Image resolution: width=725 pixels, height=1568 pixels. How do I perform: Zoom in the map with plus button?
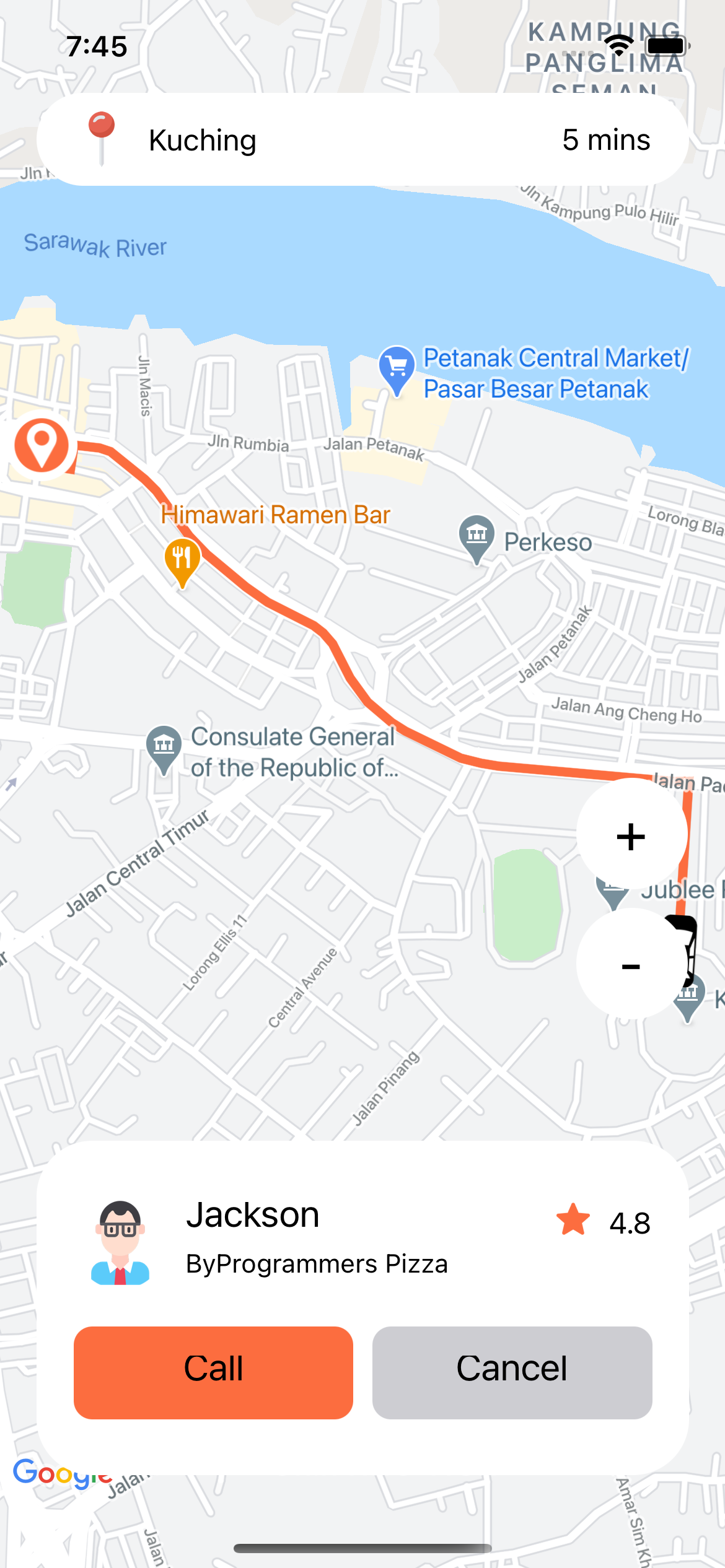pos(631,836)
